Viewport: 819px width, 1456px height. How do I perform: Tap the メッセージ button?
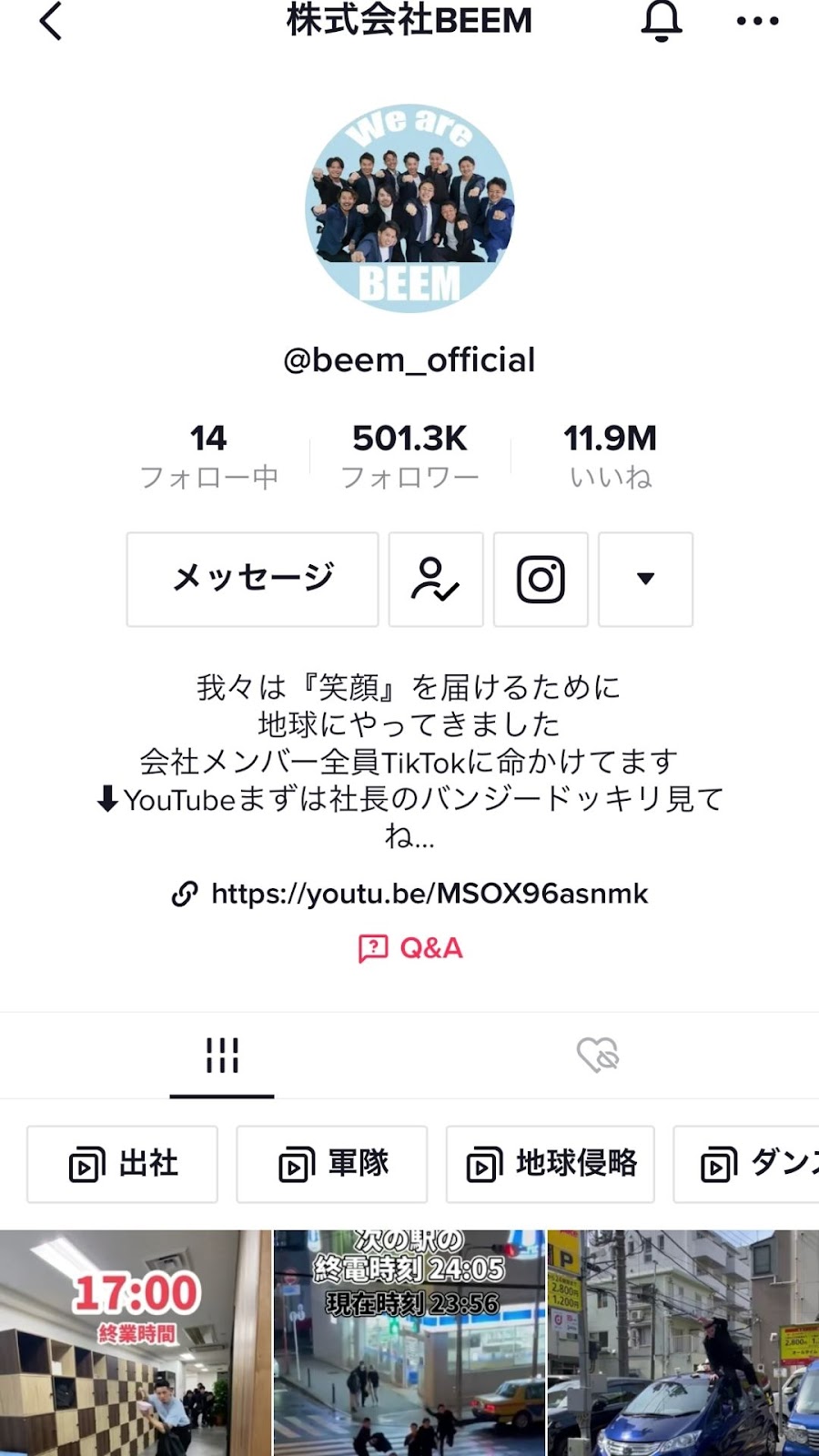pyautogui.click(x=252, y=580)
